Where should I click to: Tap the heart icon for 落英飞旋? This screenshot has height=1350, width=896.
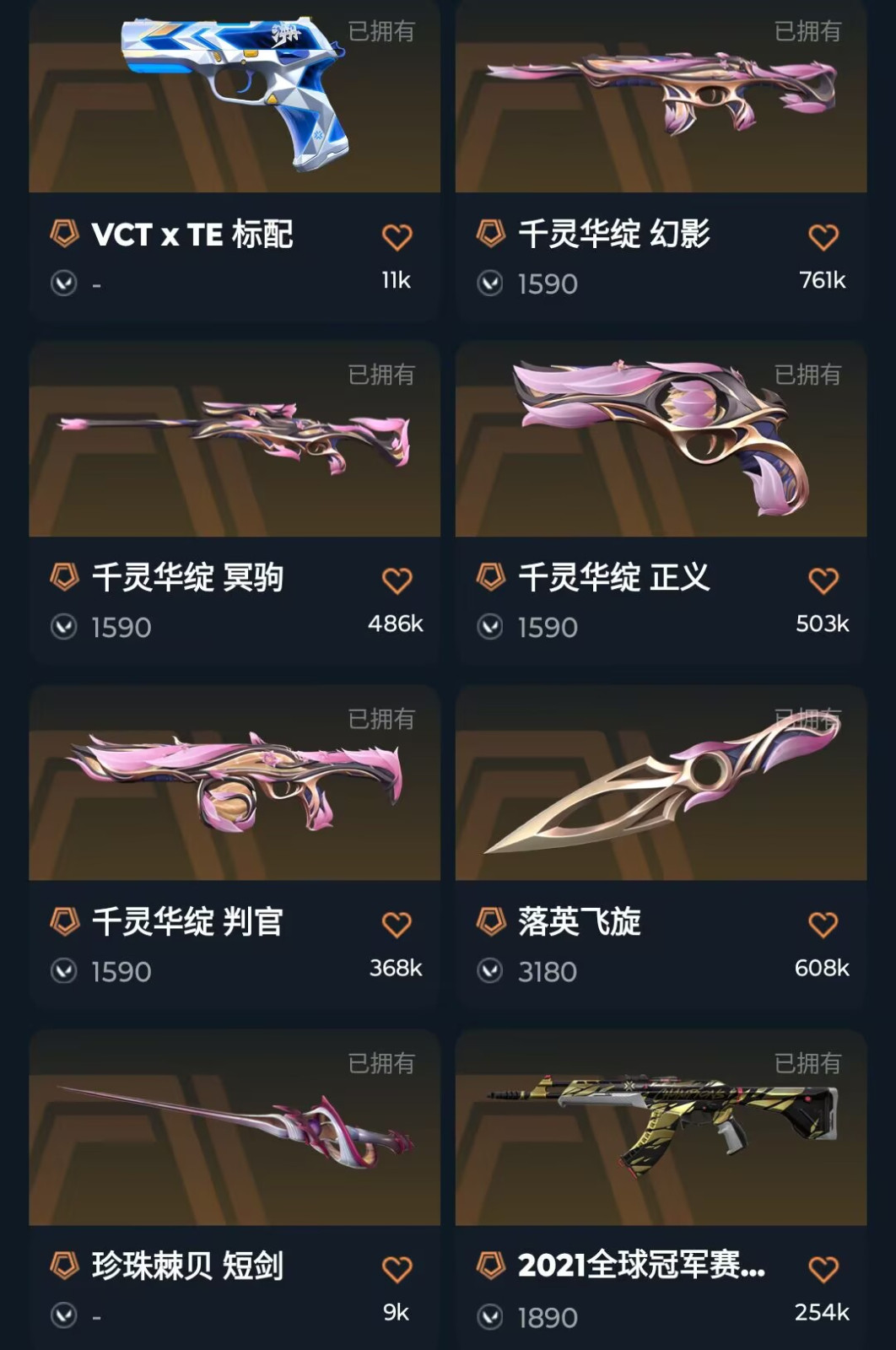[823, 925]
